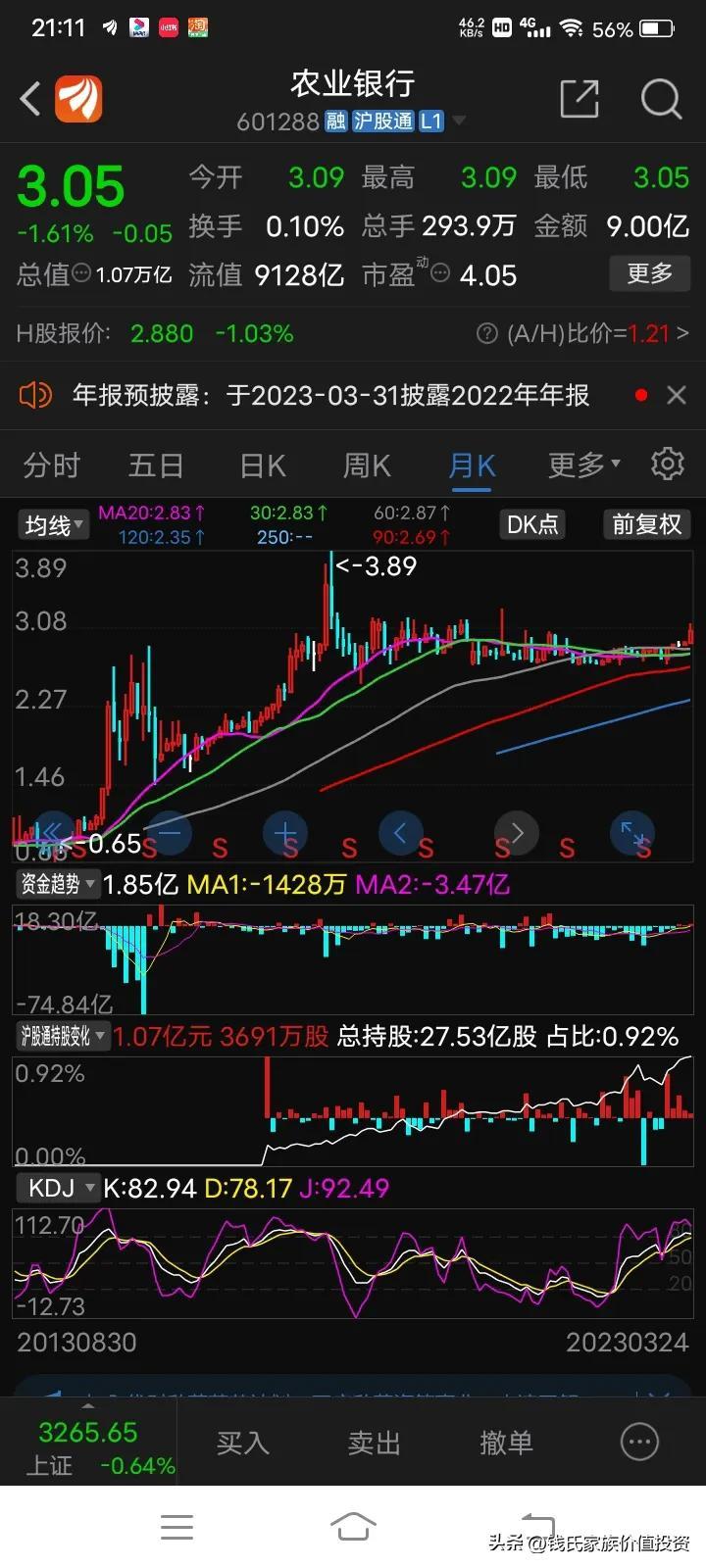The image size is (706, 1568).
Task: Tap 更多 for more quote details
Action: click(649, 273)
